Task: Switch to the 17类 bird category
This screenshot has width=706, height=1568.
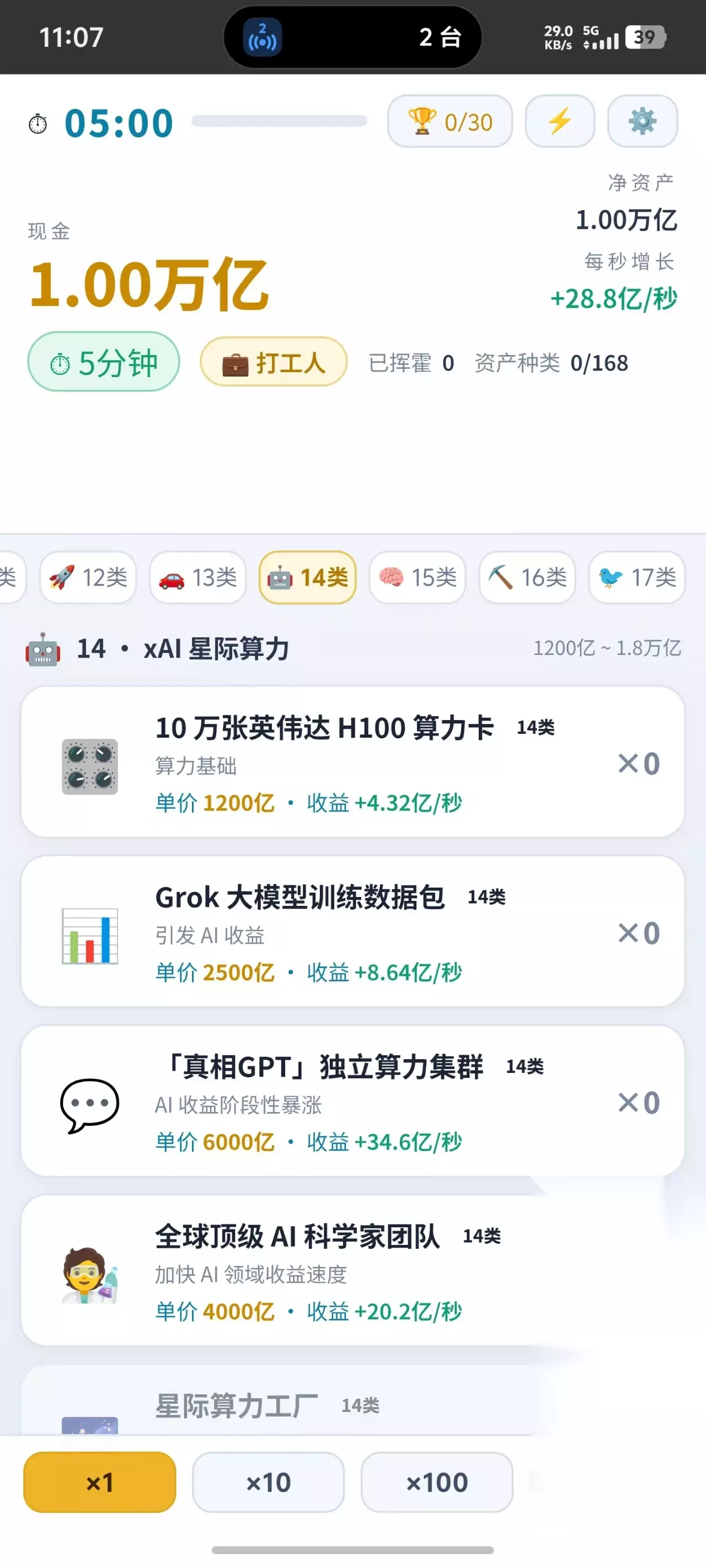Action: 637,577
